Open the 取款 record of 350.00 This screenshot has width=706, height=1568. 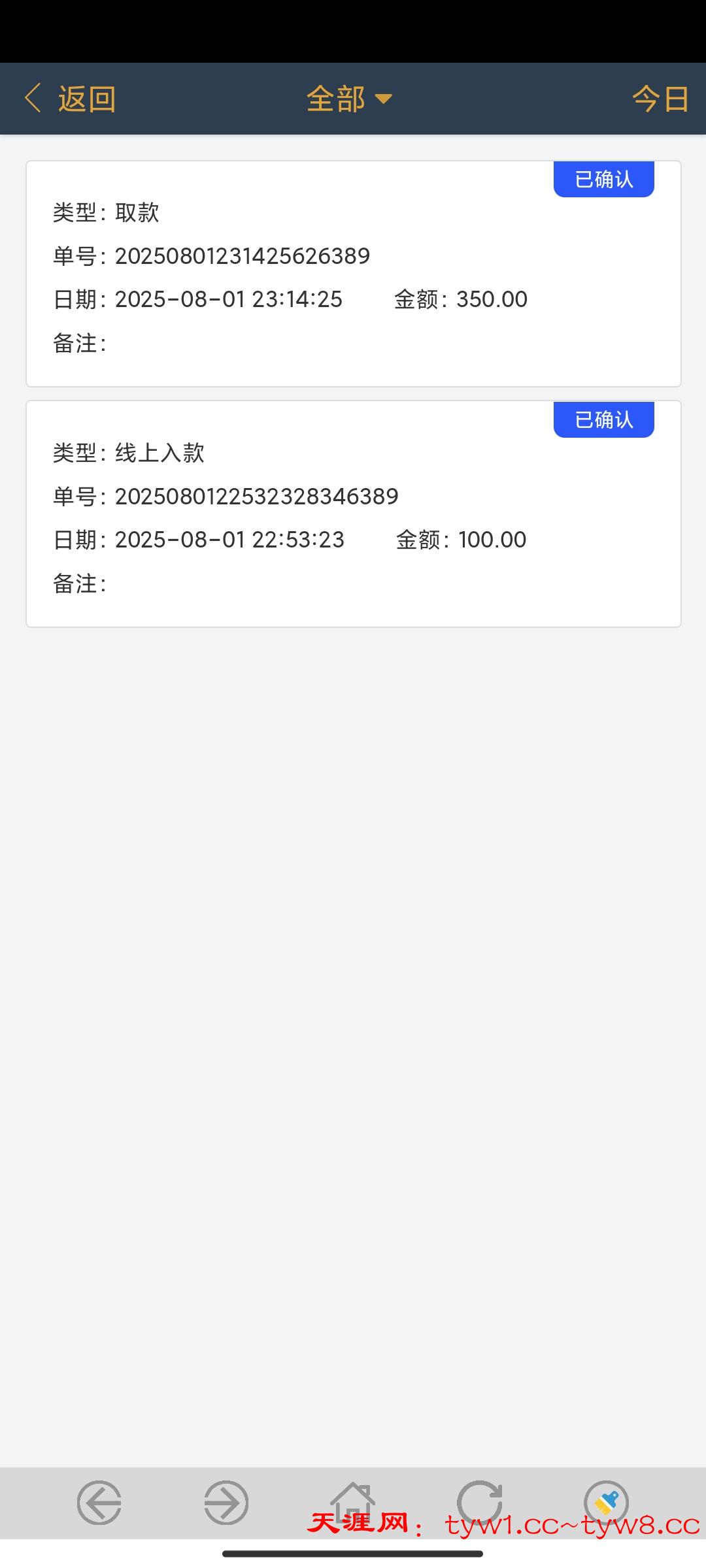pos(353,274)
